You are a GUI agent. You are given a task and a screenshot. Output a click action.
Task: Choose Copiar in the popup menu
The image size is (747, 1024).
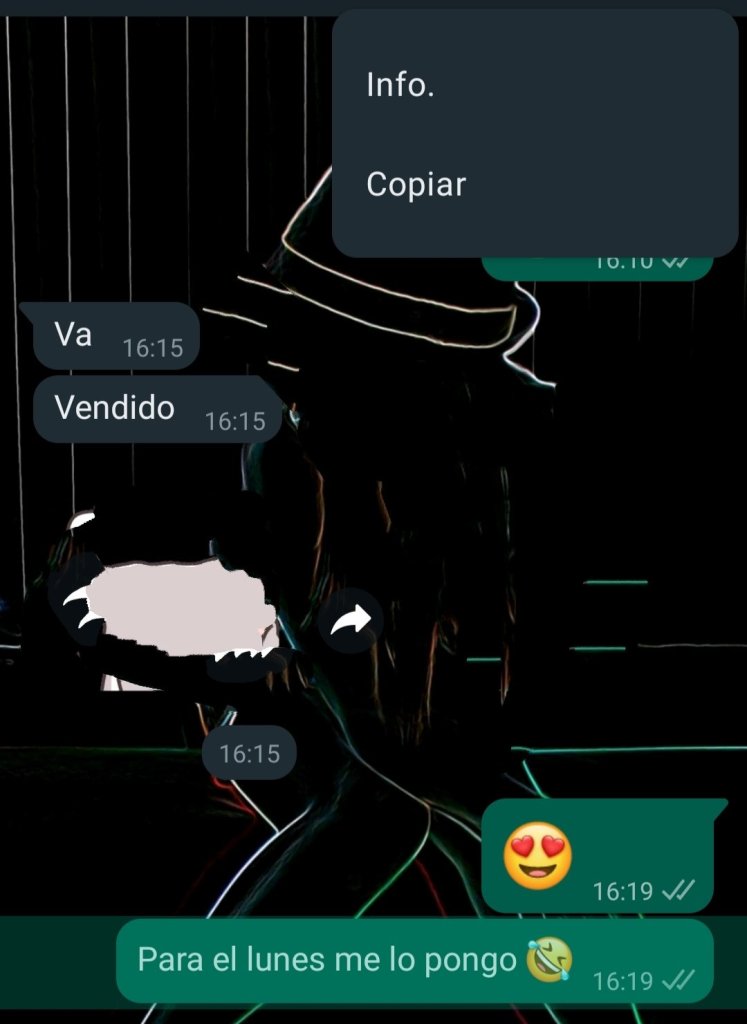416,185
